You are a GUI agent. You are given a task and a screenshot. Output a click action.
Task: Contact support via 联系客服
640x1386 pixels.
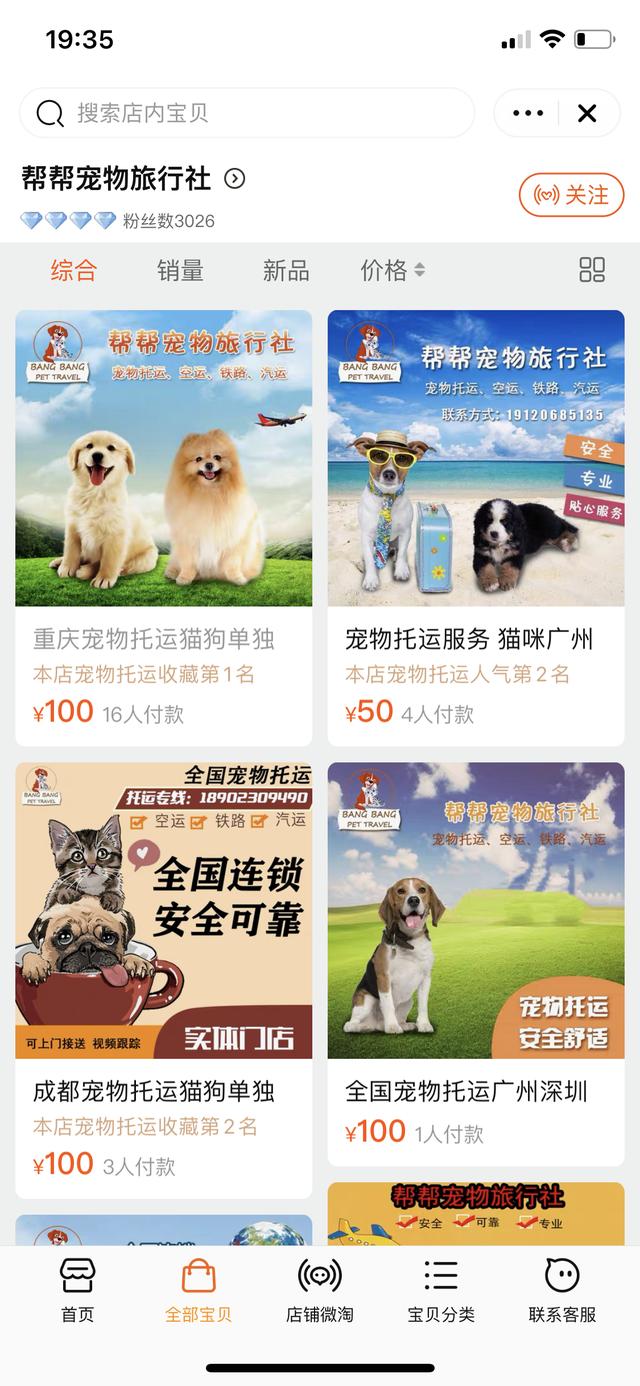click(x=562, y=1290)
